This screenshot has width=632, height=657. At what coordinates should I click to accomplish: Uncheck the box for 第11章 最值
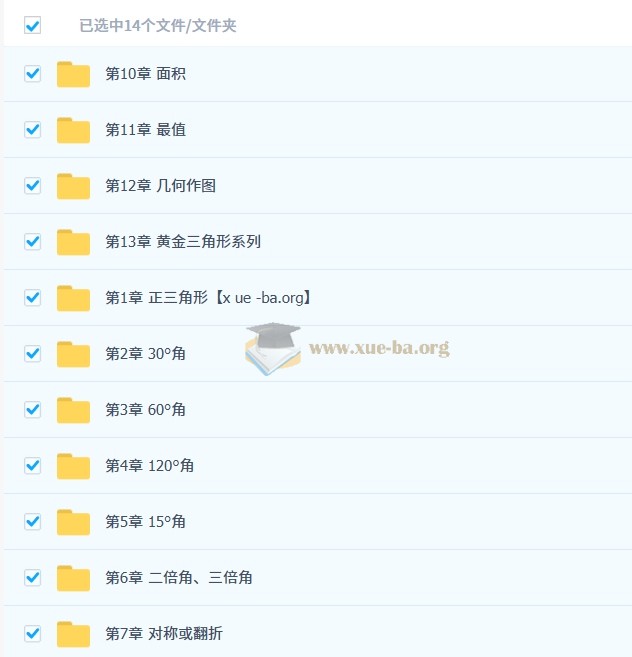point(32,129)
